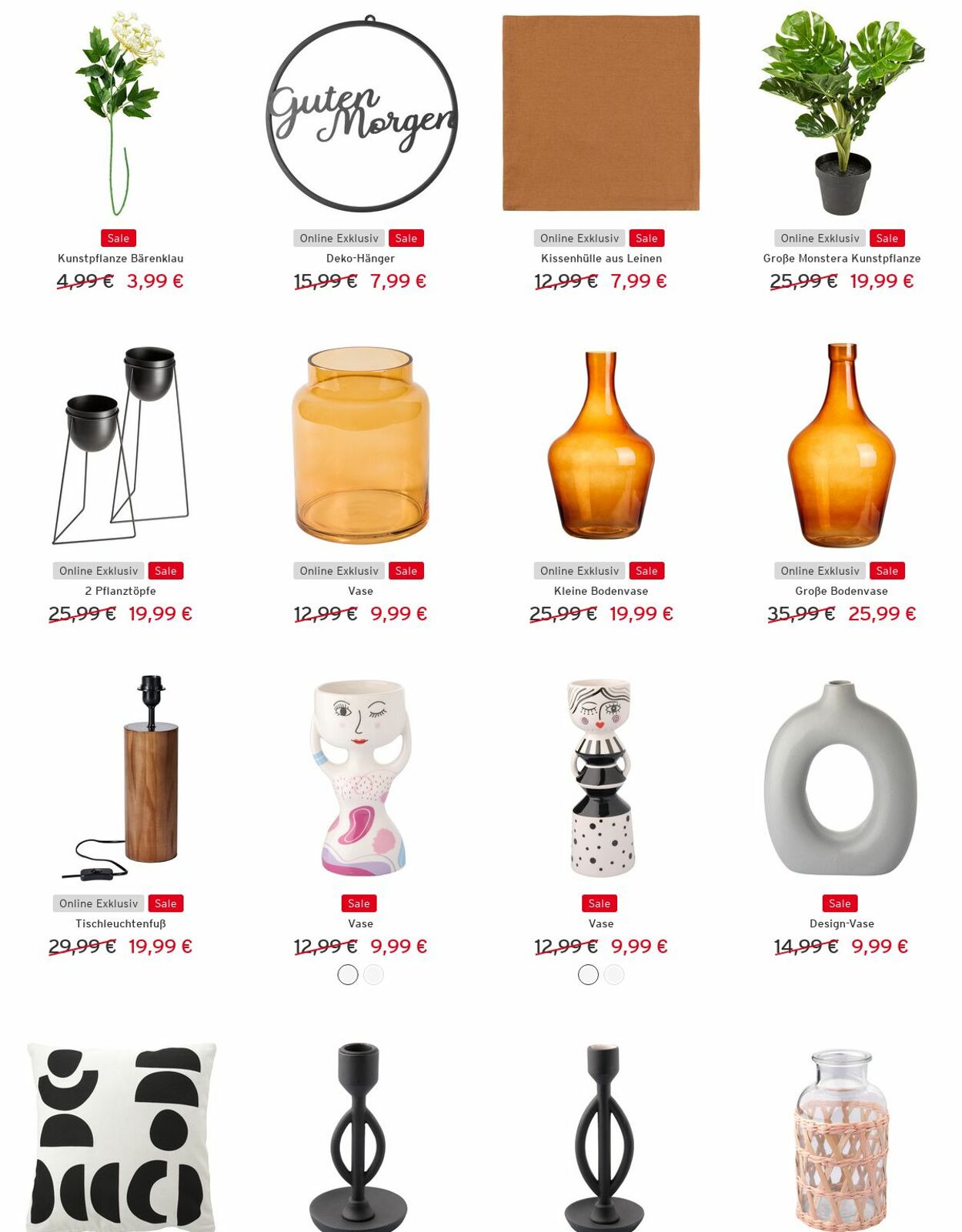The width and height of the screenshot is (962, 1232).
Task: View the grey Design-Vase
Action: [841, 777]
